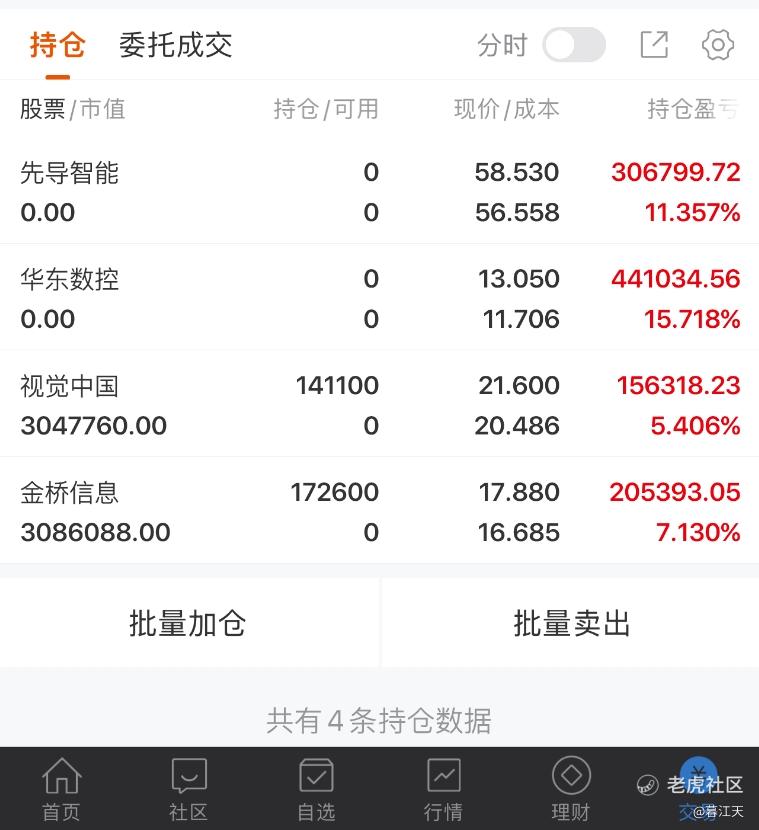This screenshot has height=830, width=759.
Task: Open the 视觉中国 holding row
Action: (x=379, y=405)
